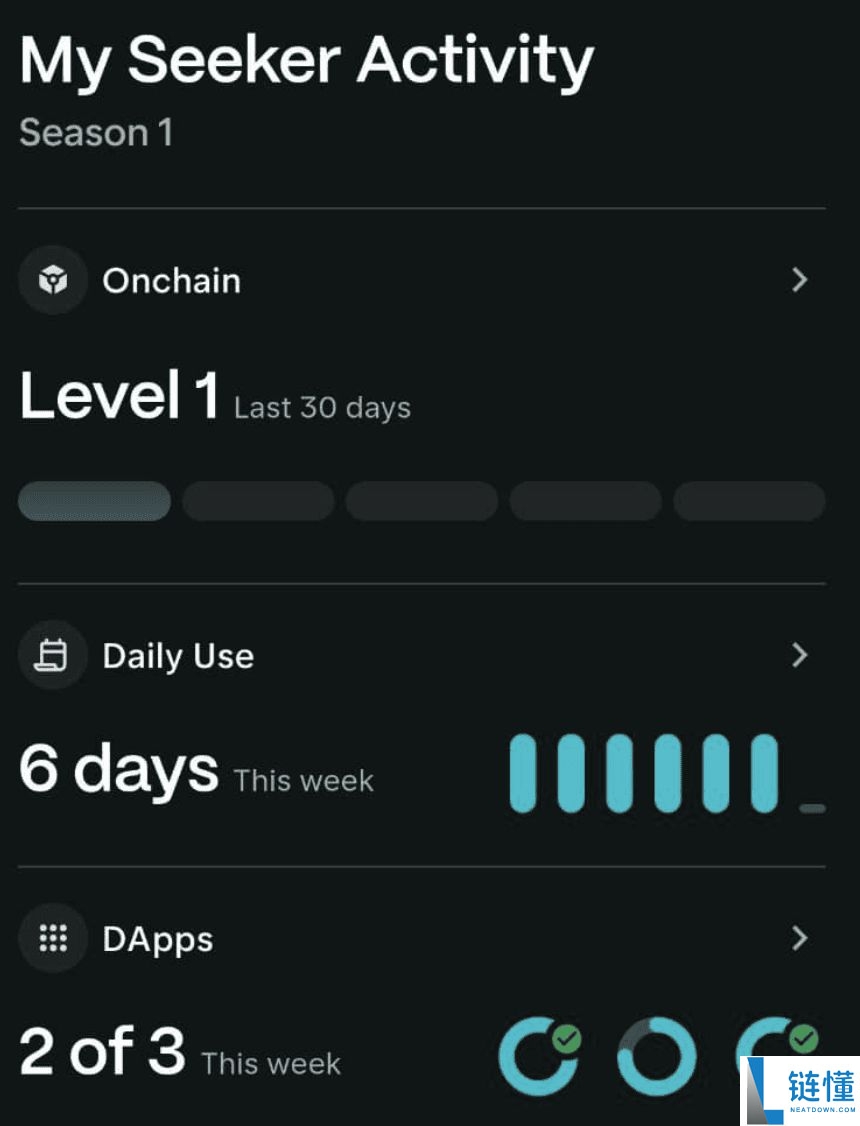View the DApps activity details
Screen dimensions: 860x1126
click(799, 938)
